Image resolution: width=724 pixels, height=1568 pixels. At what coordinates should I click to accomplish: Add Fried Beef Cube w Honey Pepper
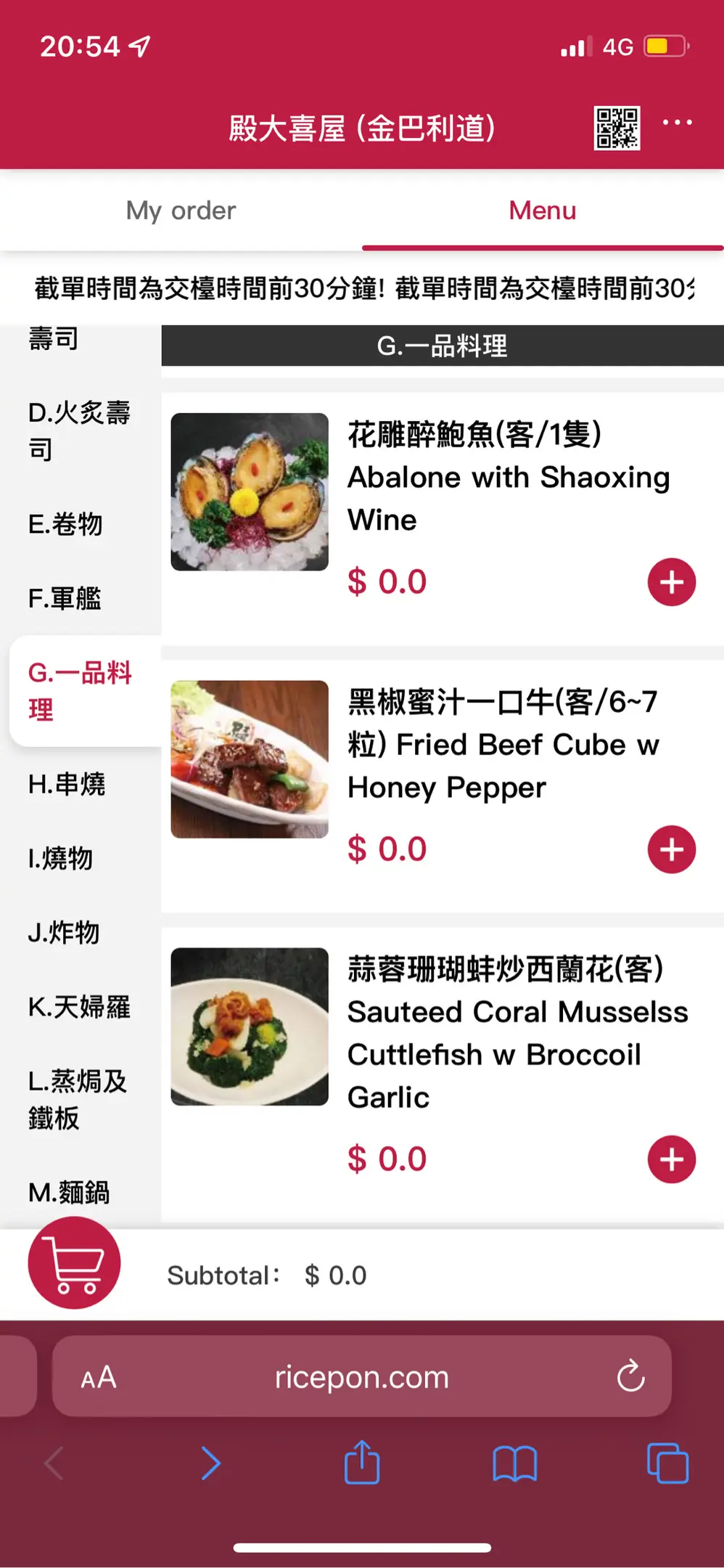[x=671, y=849]
